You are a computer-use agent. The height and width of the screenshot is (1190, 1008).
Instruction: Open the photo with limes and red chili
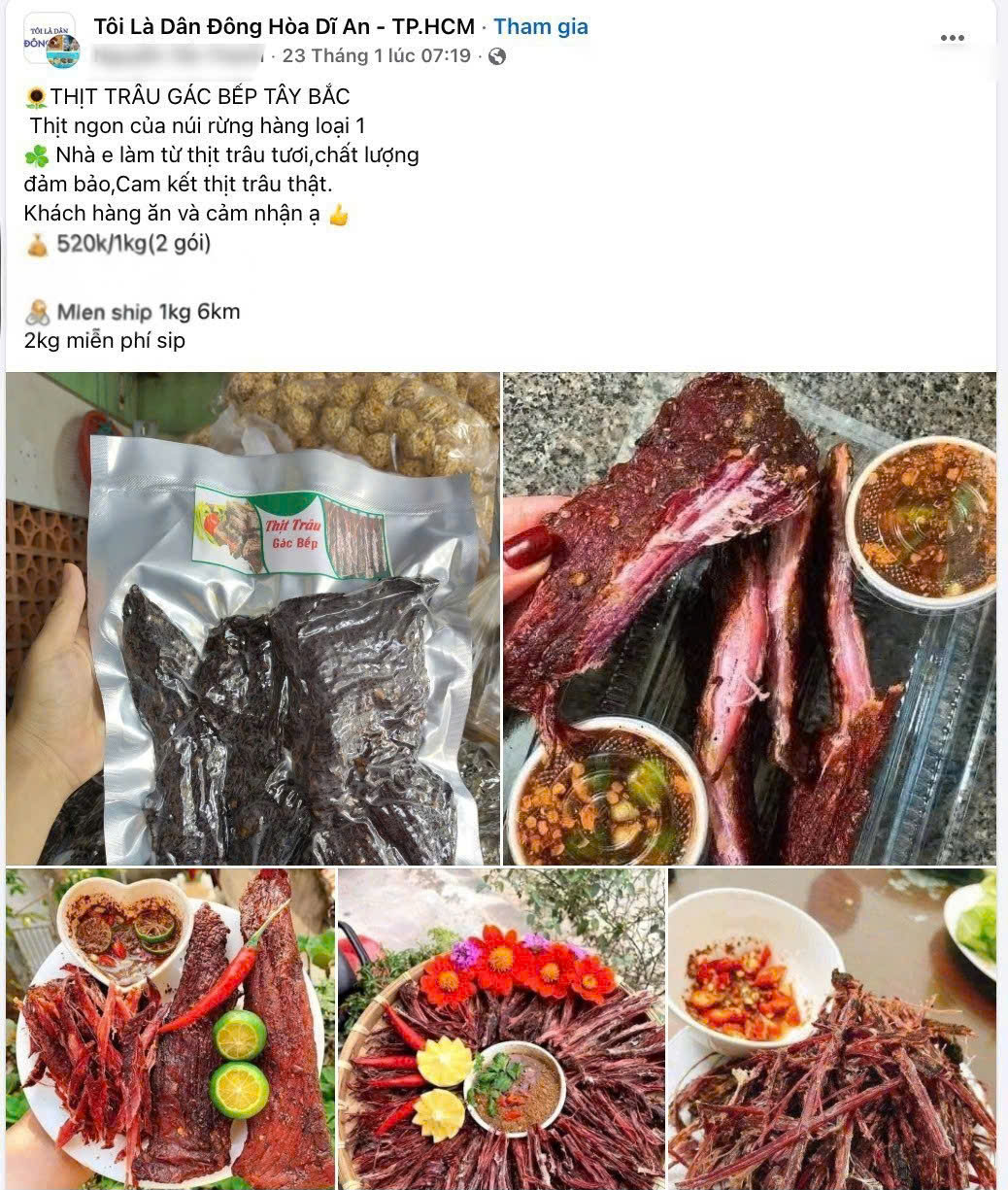(165, 1030)
